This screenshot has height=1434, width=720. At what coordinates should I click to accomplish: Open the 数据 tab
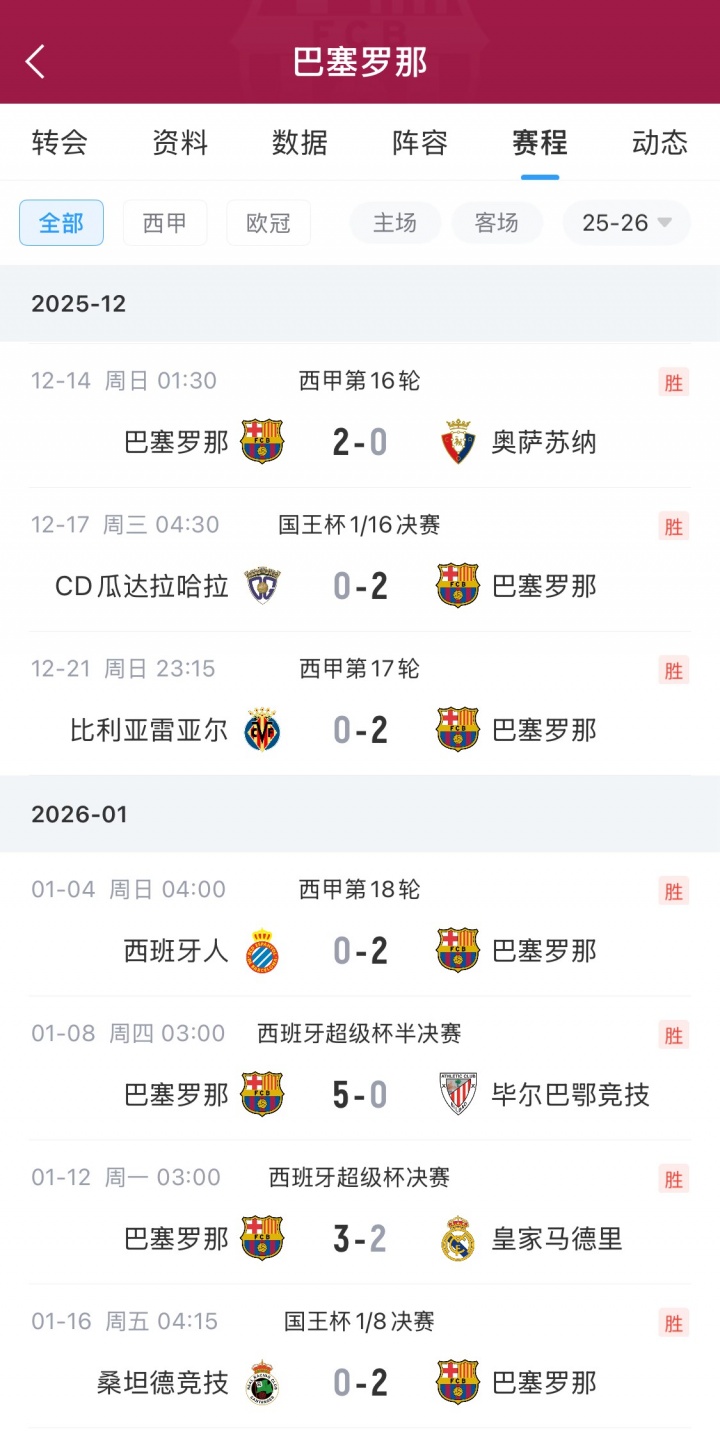[300, 143]
